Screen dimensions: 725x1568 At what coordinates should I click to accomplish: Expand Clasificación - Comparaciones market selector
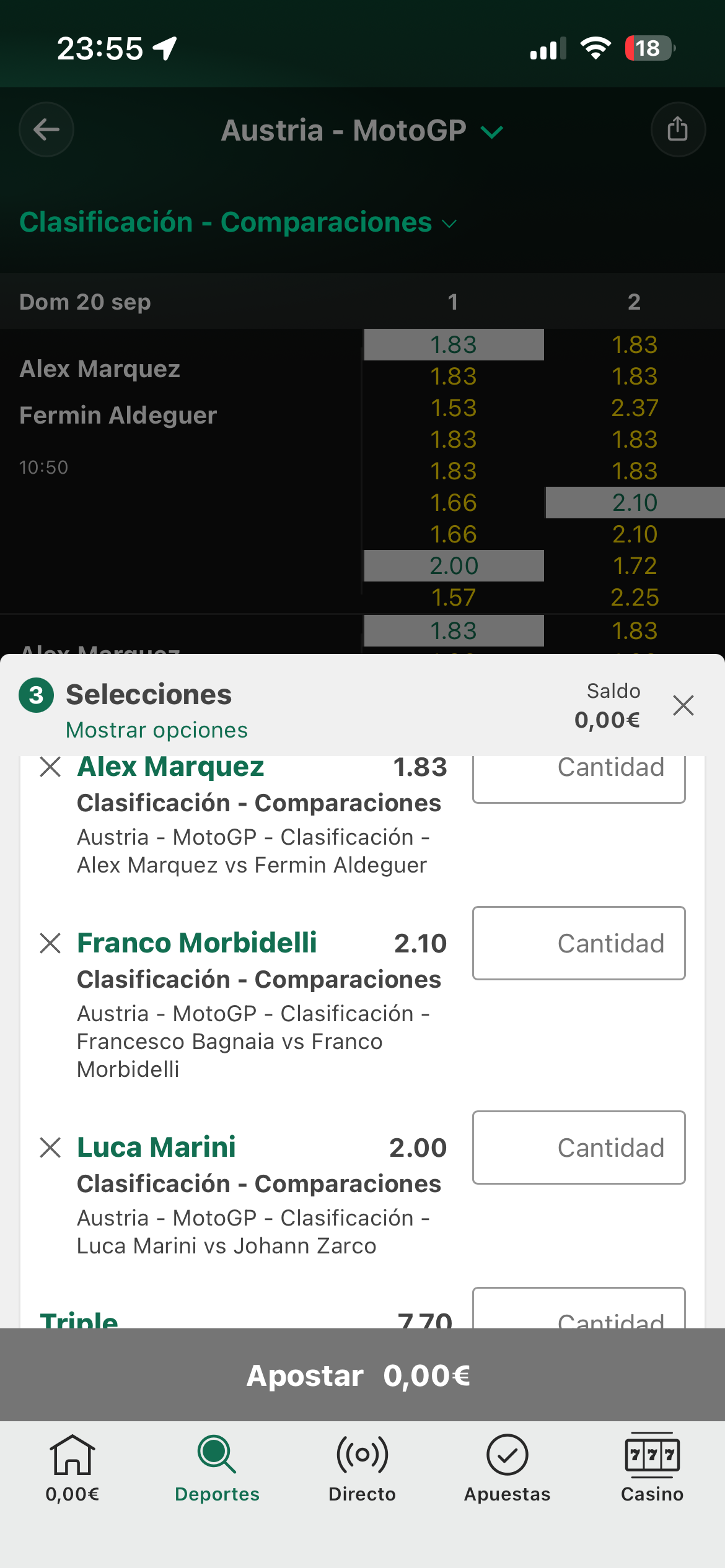[x=239, y=222]
